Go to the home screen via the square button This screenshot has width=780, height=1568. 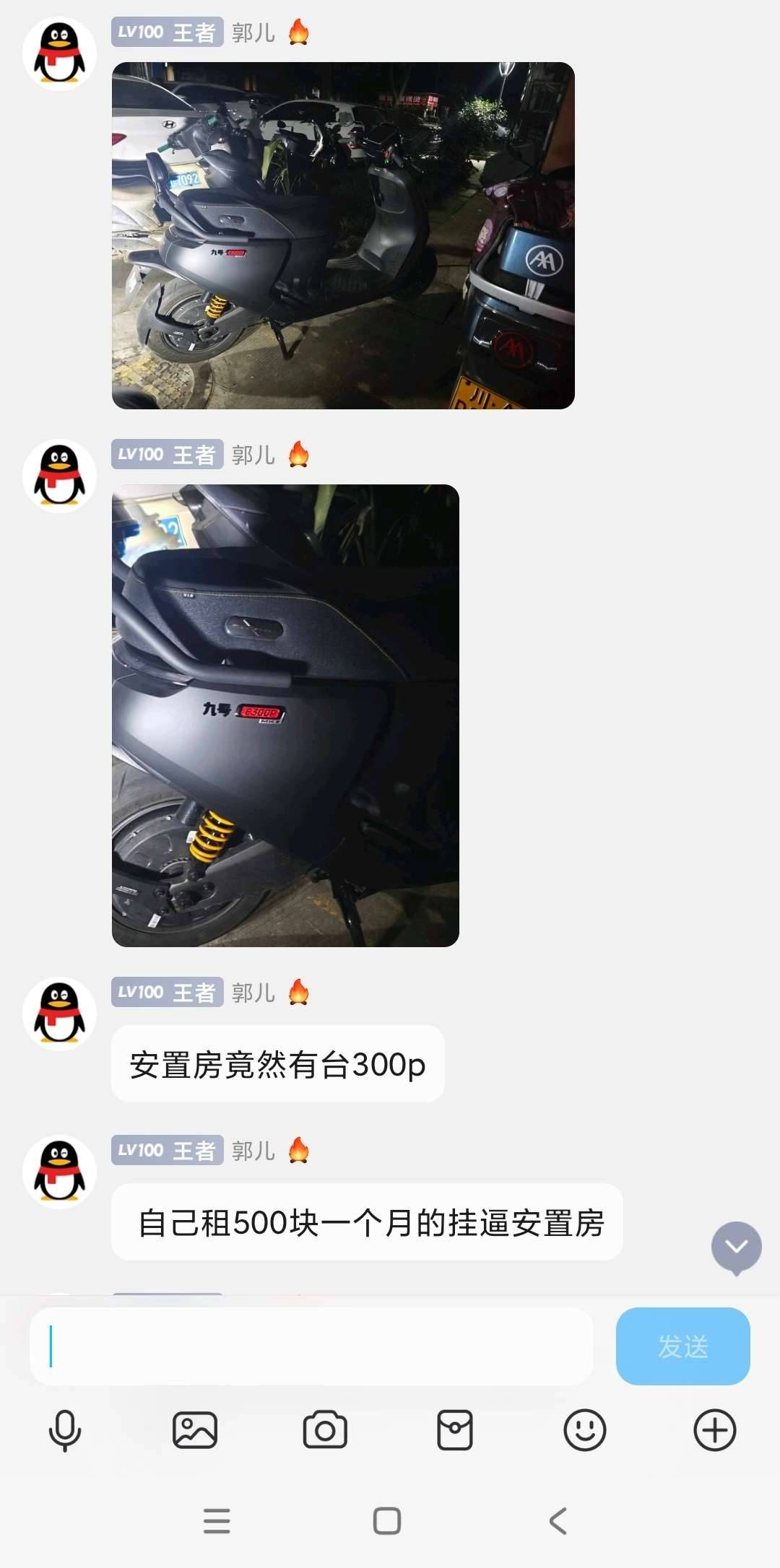[x=387, y=1520]
